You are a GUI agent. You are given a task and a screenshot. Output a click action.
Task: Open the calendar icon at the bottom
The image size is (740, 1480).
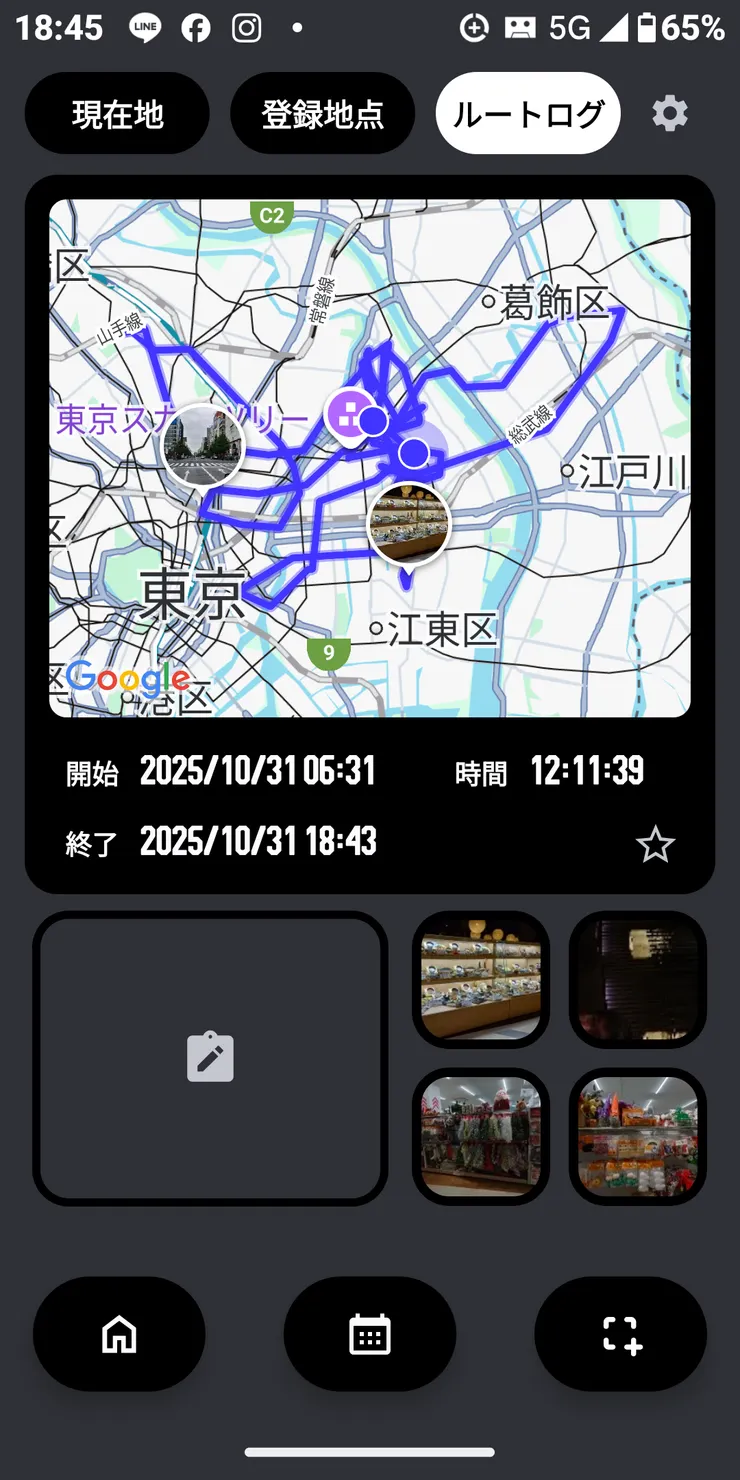pos(370,1334)
